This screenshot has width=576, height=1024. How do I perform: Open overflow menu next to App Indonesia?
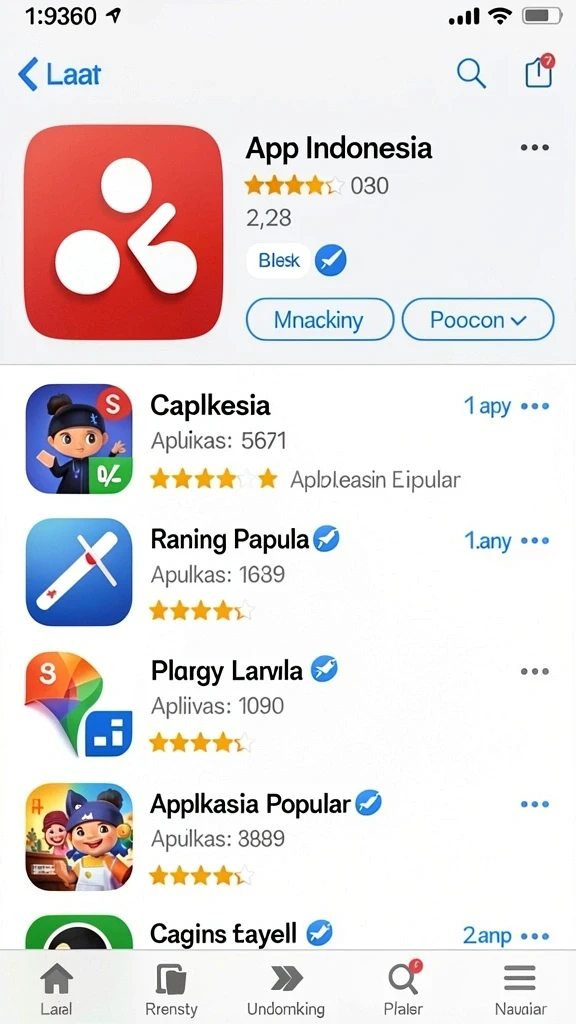coord(534,148)
